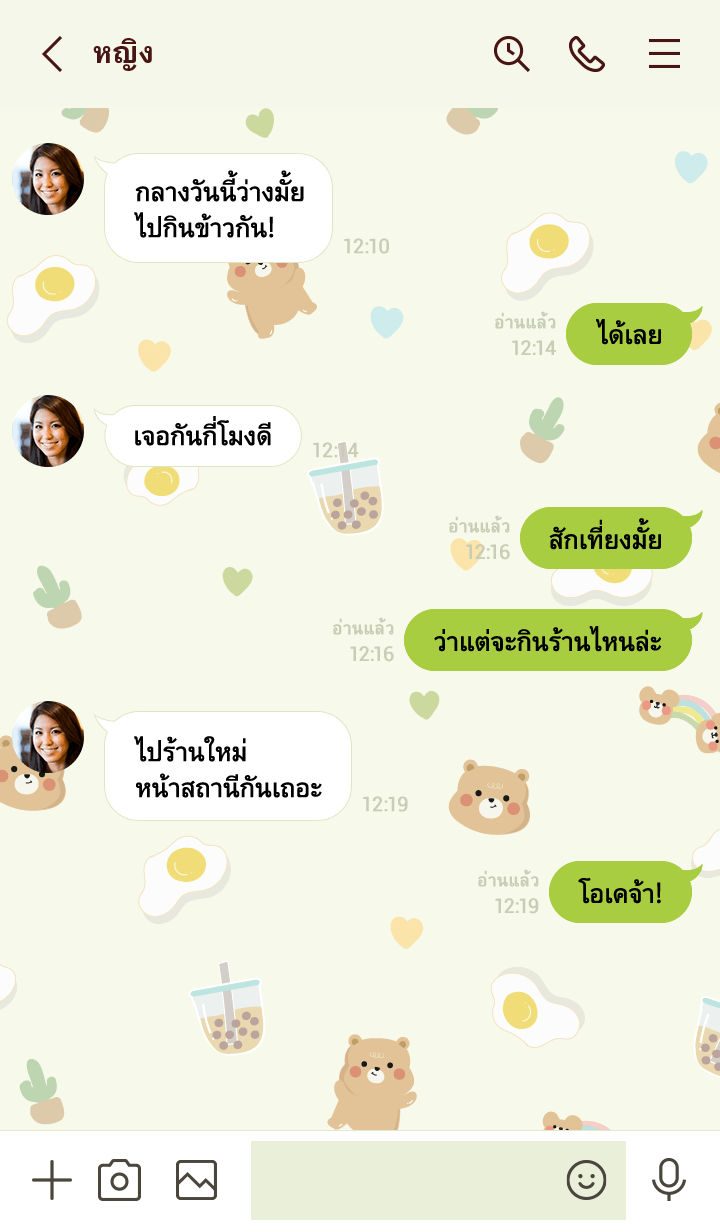Go back from the chat with หญิง
Viewport: 720px width, 1232px height.
(52, 54)
